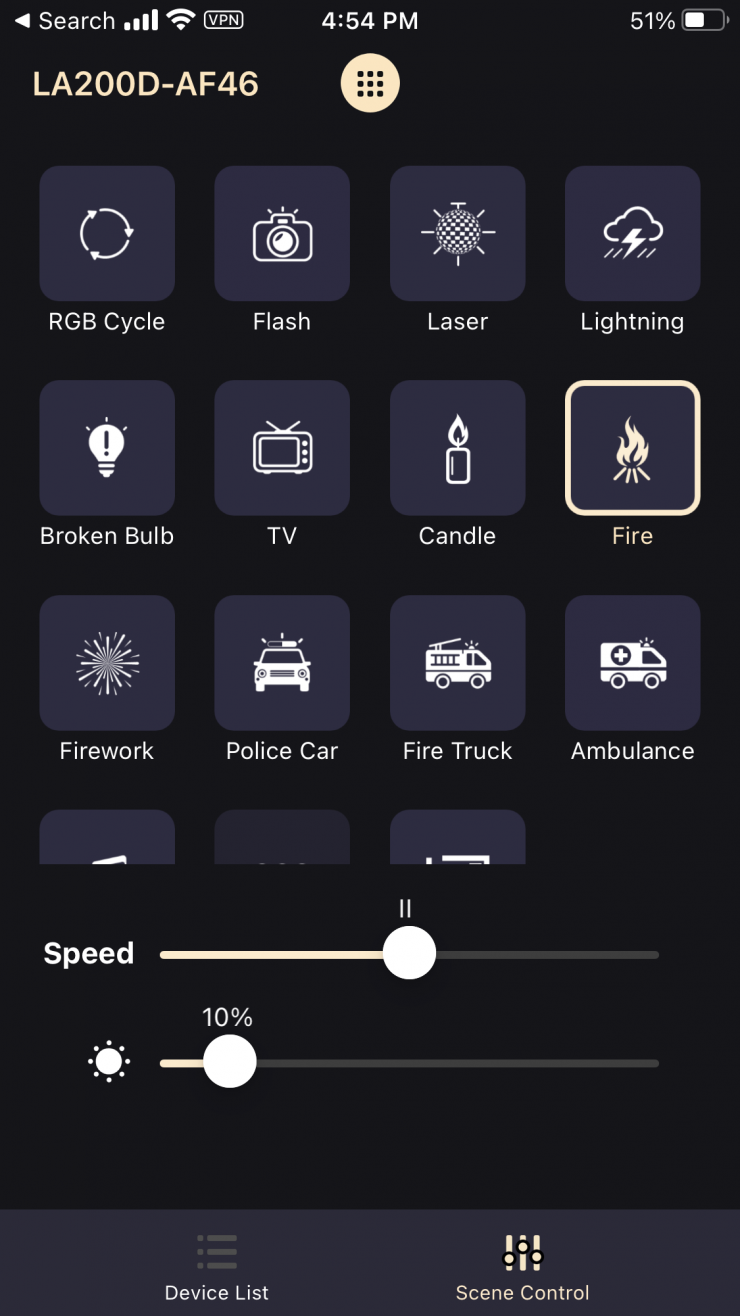Image resolution: width=740 pixels, height=1316 pixels.
Task: Pick the Candle effect
Action: pos(457,448)
